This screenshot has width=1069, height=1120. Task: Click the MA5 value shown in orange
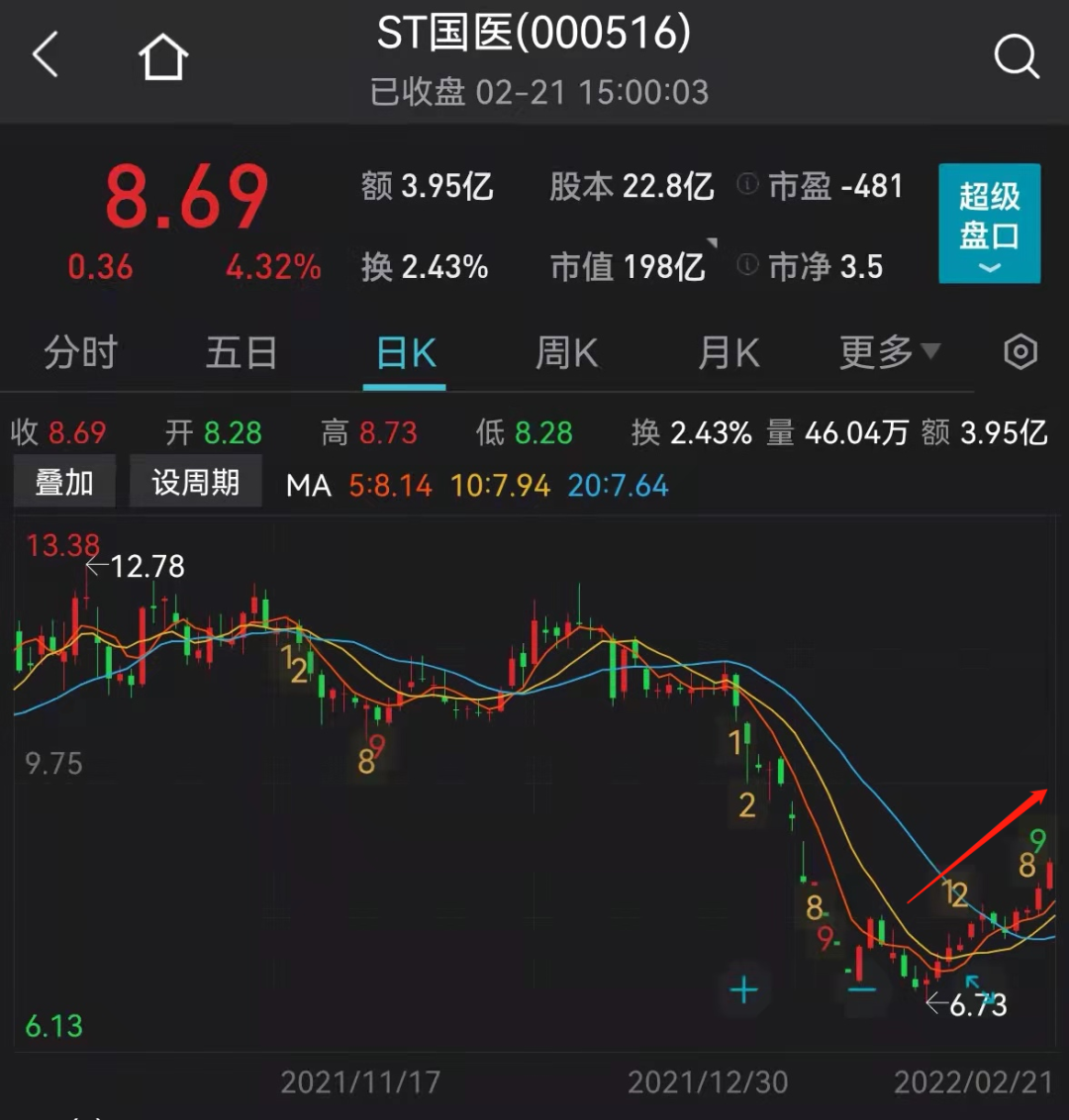[x=389, y=486]
